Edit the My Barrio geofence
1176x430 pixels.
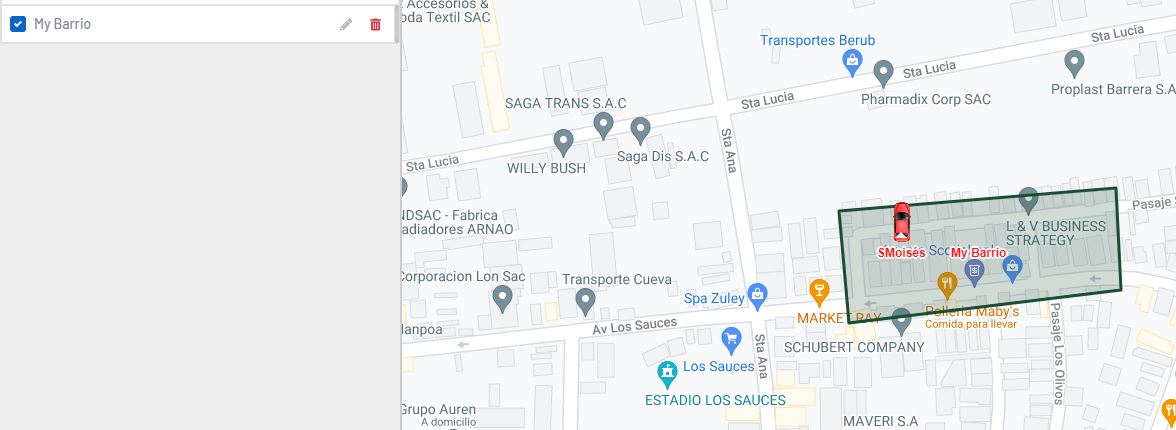346,24
